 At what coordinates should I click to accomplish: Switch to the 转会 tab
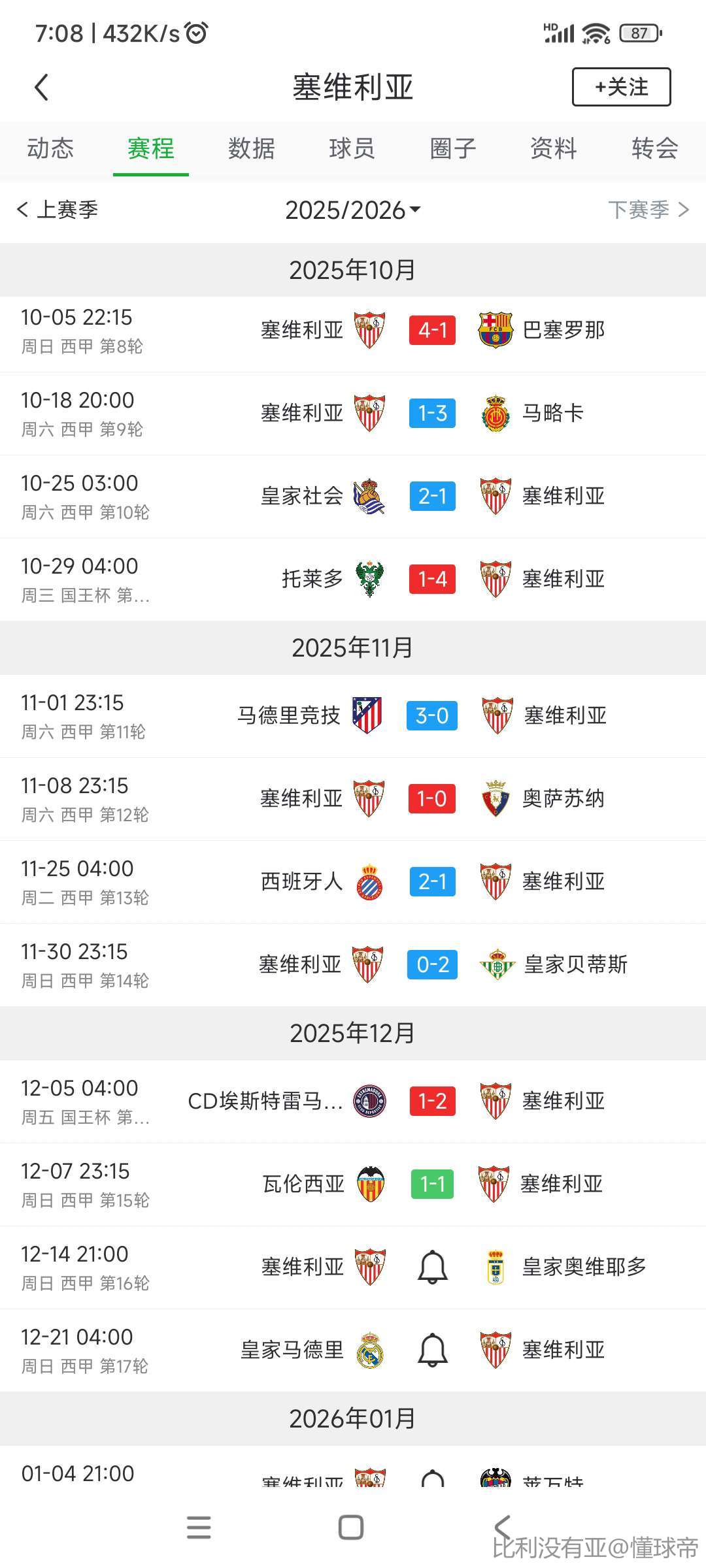tap(654, 149)
